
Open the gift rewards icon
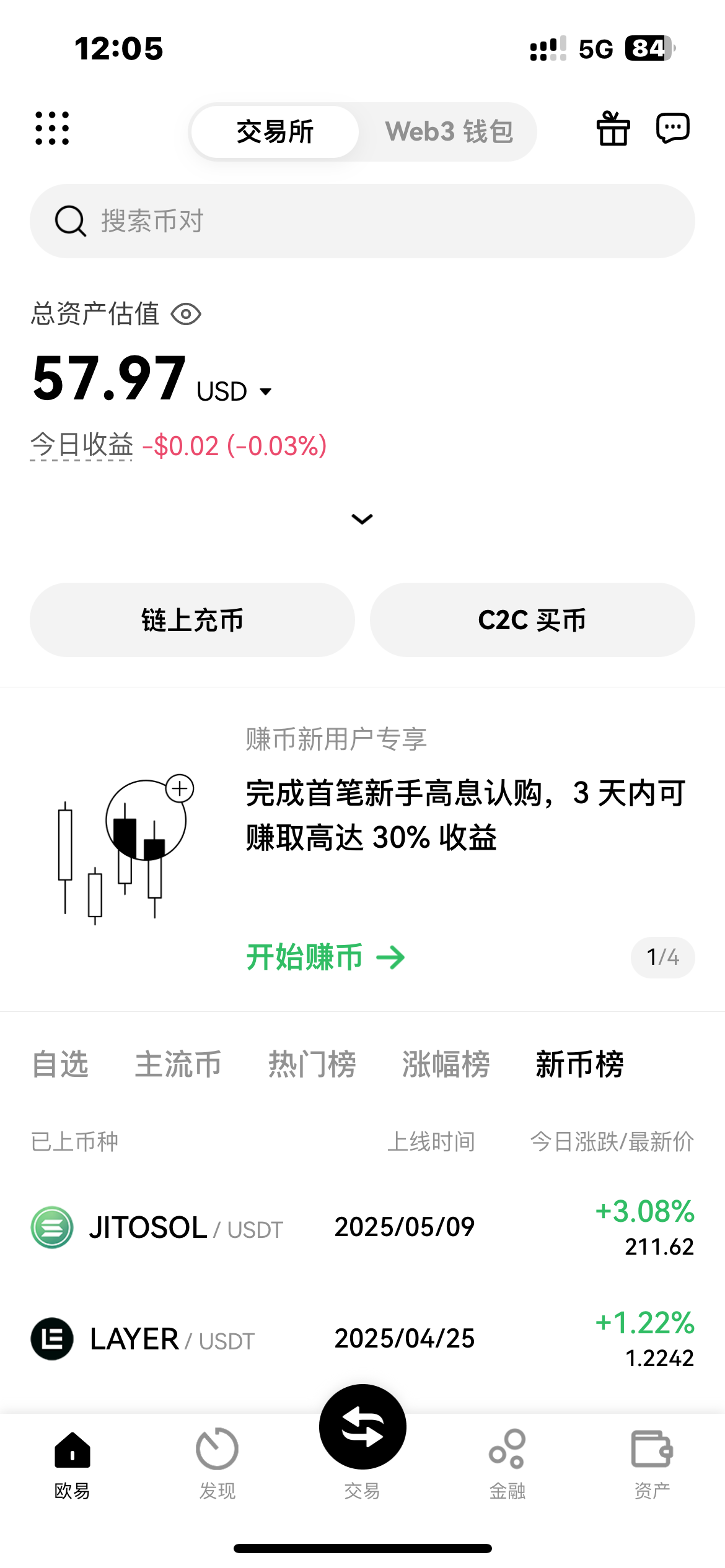tap(613, 129)
